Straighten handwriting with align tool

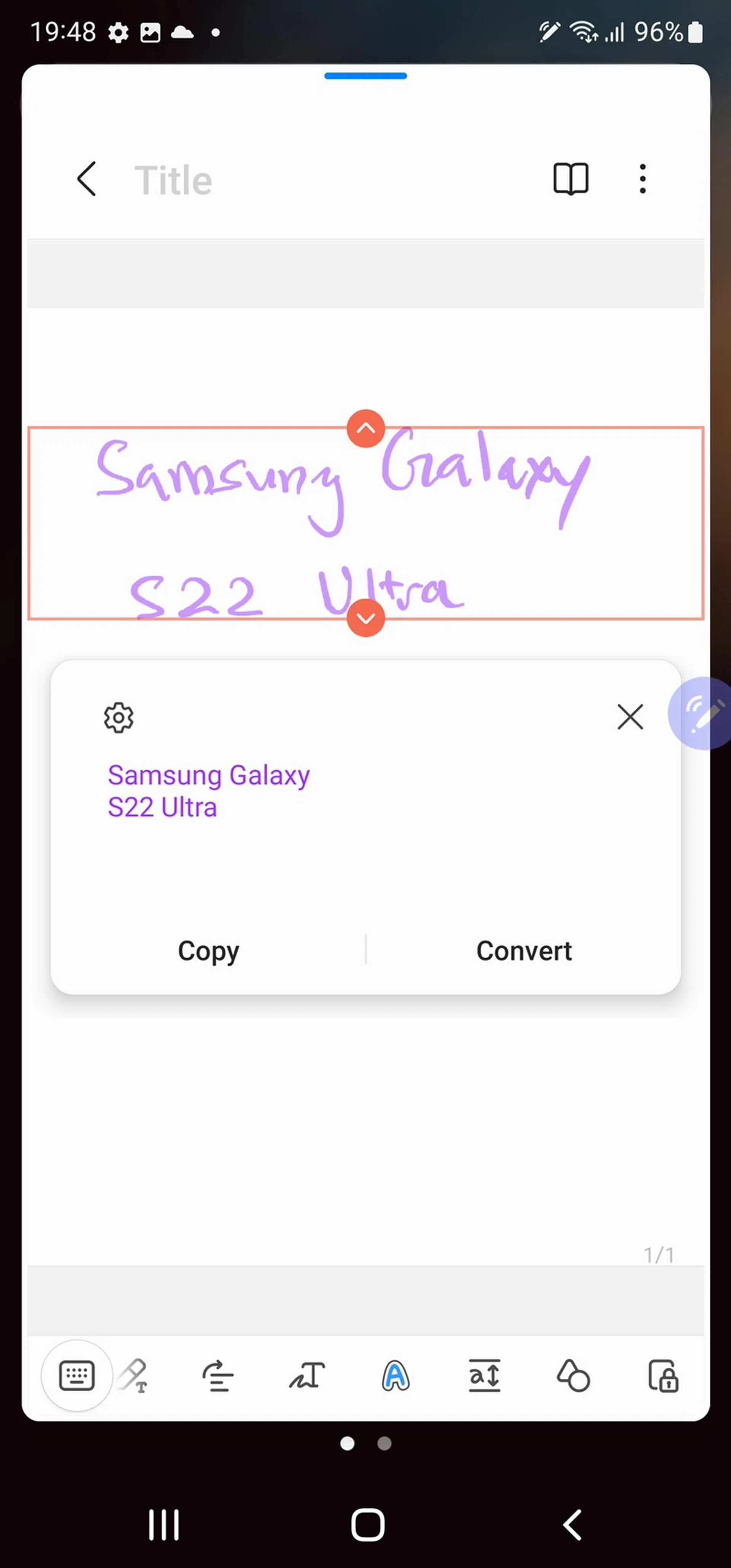tap(217, 1376)
